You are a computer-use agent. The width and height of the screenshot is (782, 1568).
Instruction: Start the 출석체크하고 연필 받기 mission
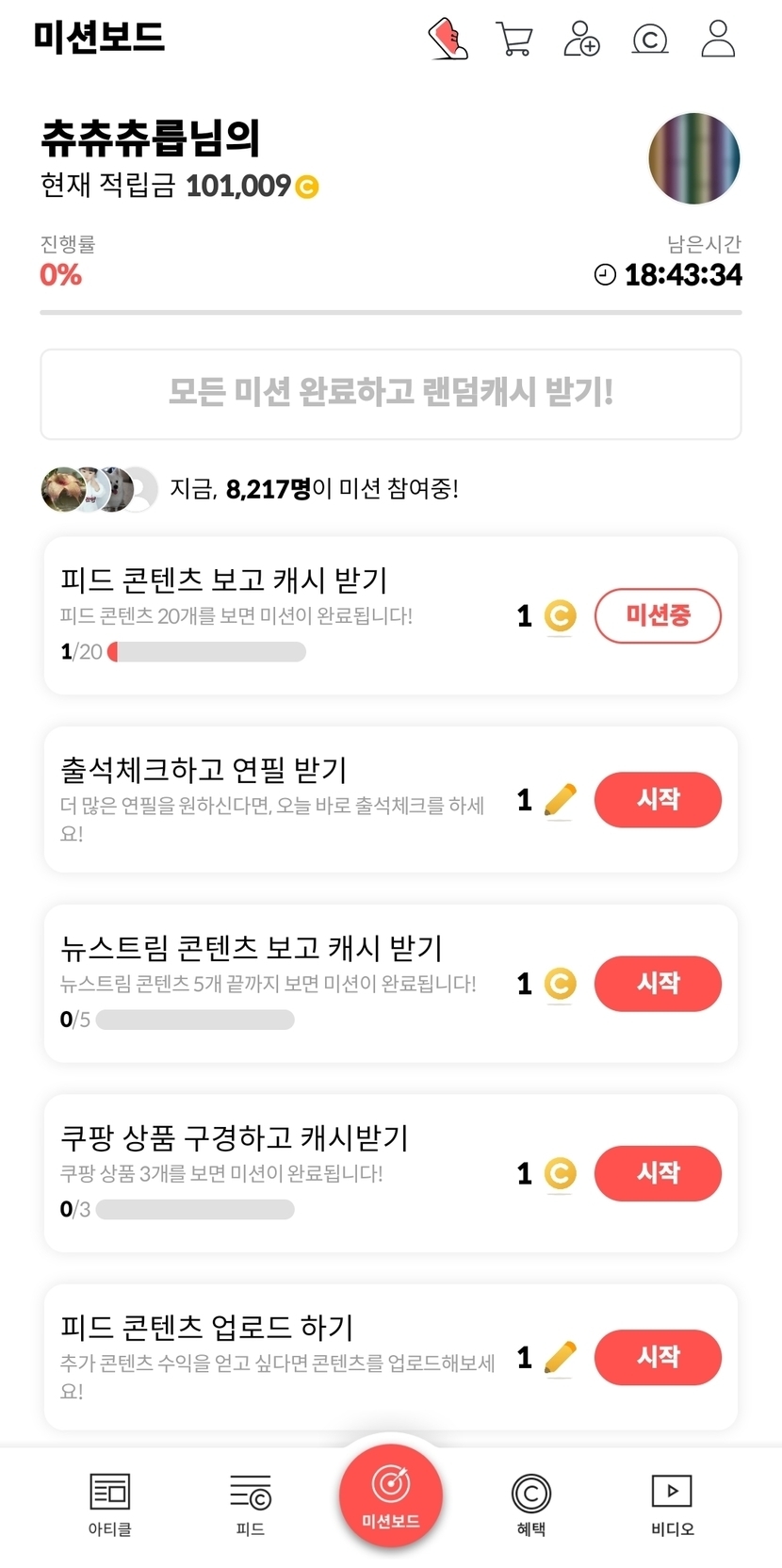point(658,800)
